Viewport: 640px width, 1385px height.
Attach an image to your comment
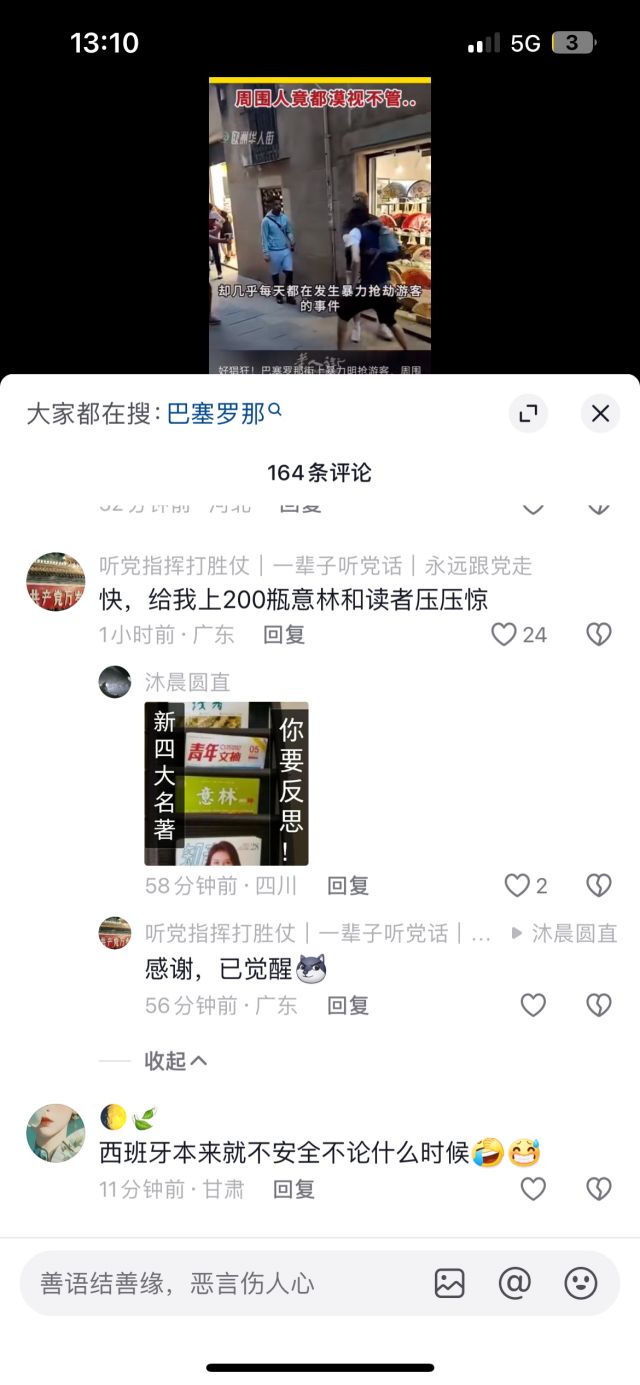tap(449, 1283)
